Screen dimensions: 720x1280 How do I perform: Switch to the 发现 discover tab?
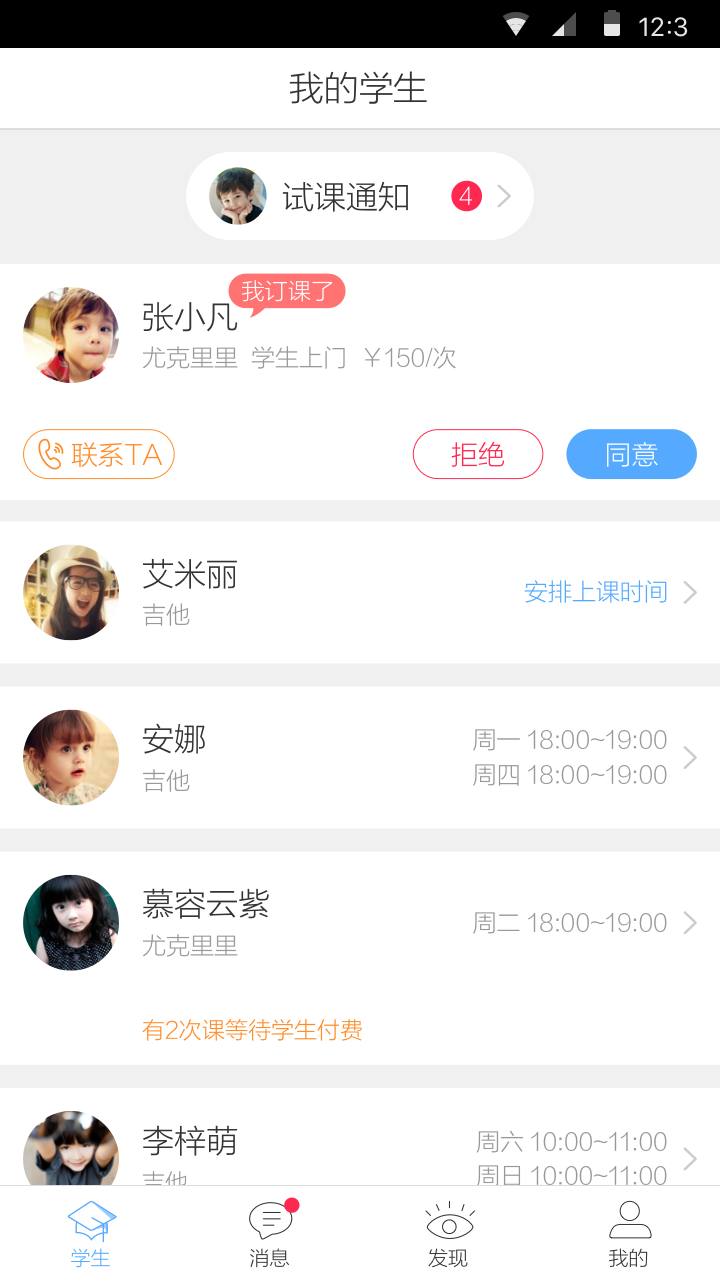point(449,1234)
